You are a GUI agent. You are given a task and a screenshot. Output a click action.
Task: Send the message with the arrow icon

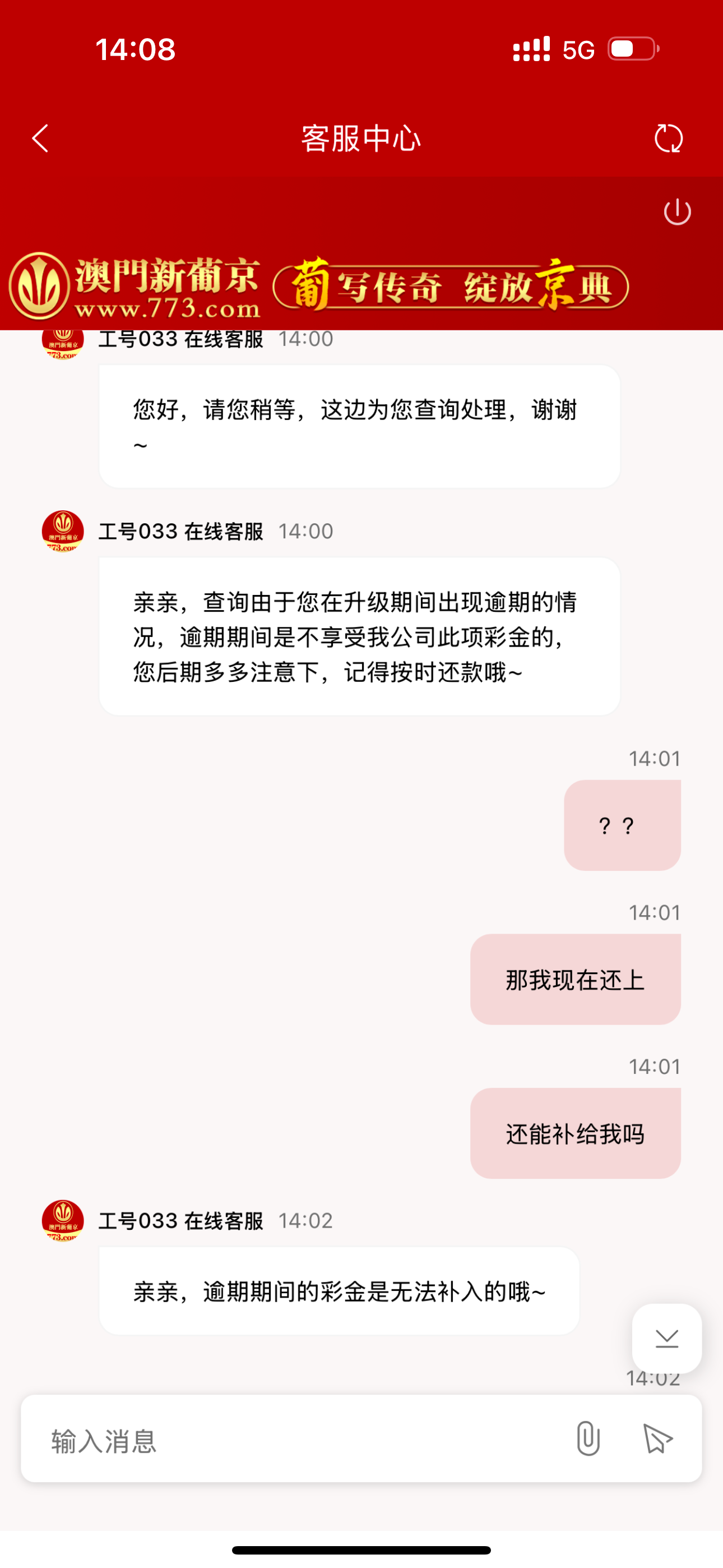point(658,1439)
